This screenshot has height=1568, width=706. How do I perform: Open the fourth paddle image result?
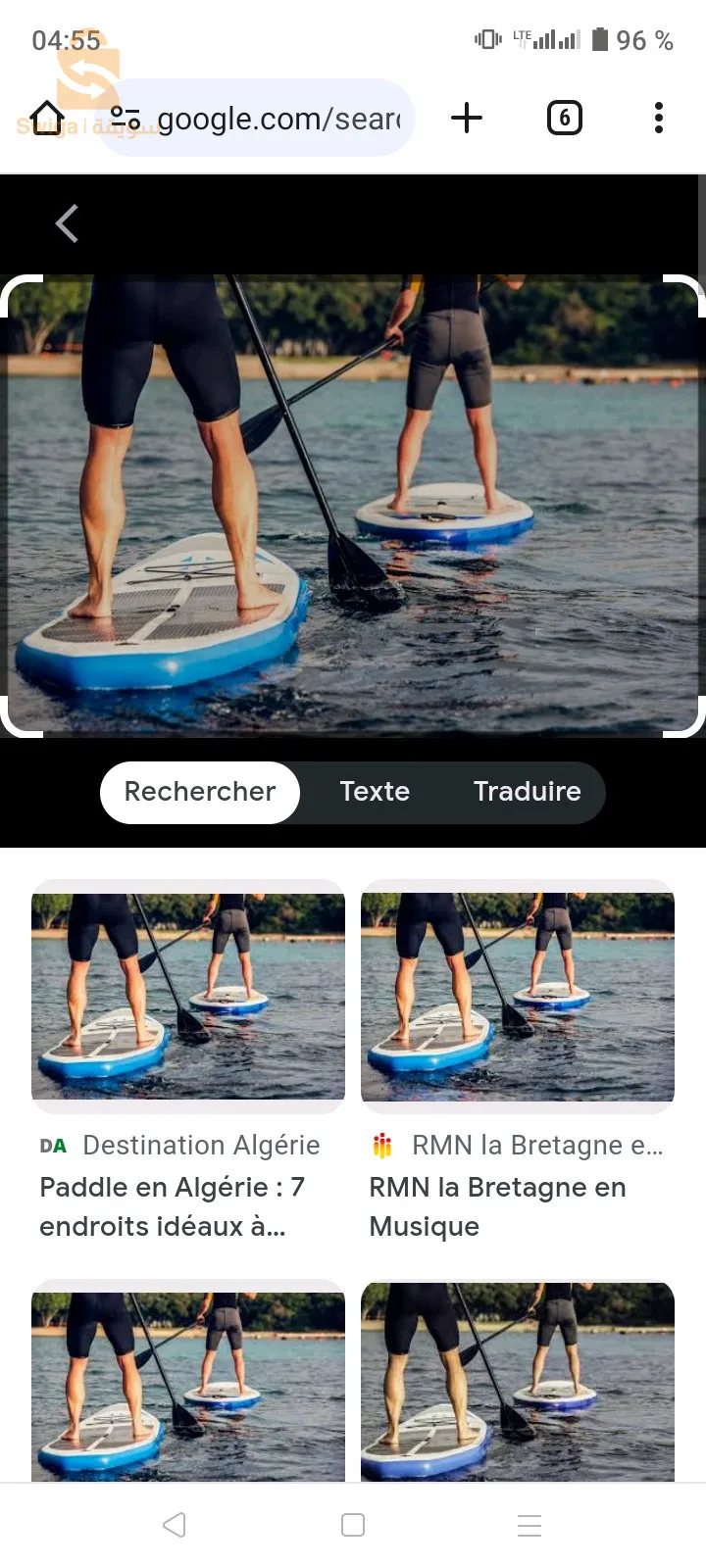[x=518, y=1382]
